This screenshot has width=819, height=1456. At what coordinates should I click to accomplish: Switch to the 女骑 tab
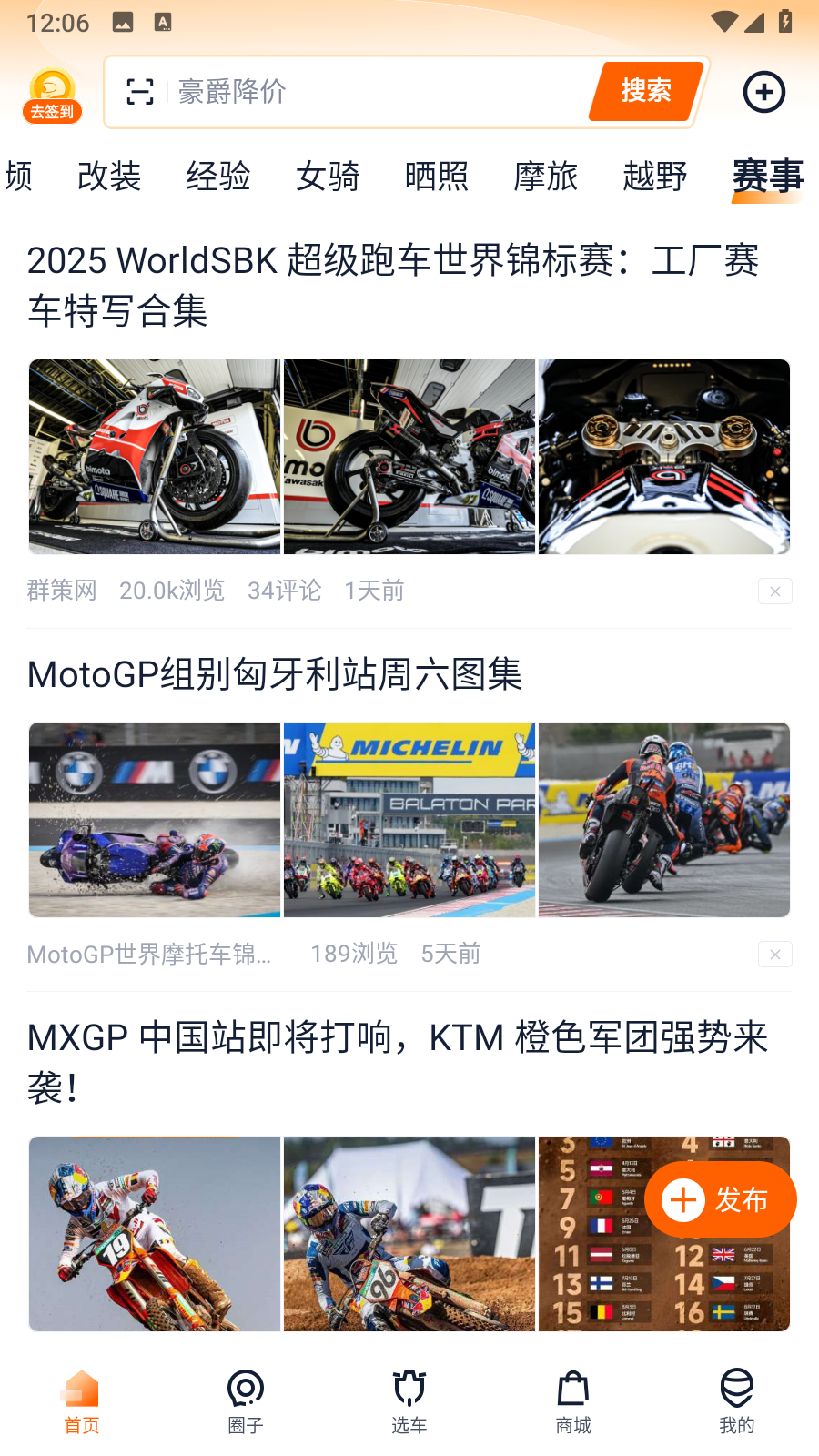pyautogui.click(x=328, y=176)
